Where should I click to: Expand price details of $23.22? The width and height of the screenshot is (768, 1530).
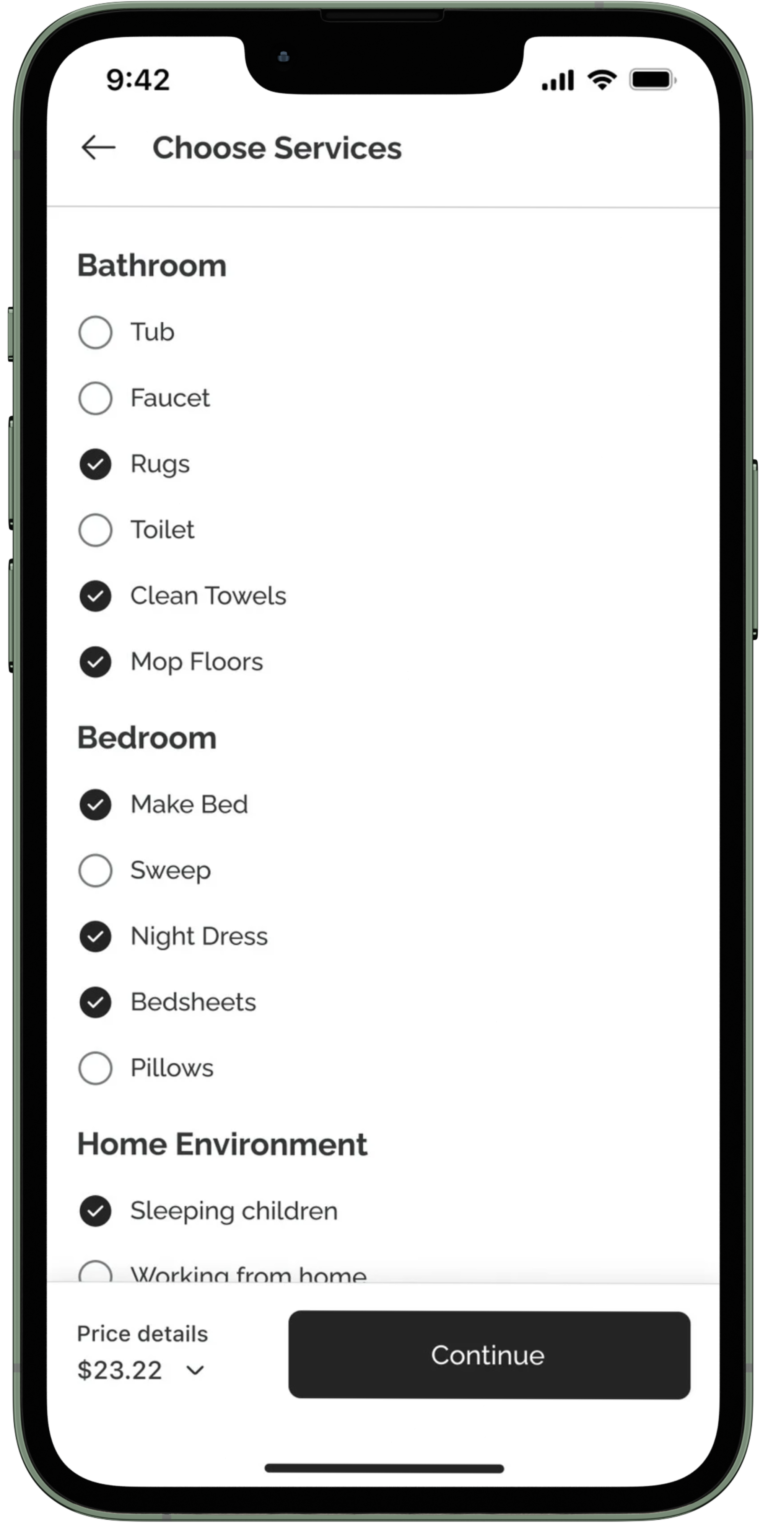[195, 1370]
